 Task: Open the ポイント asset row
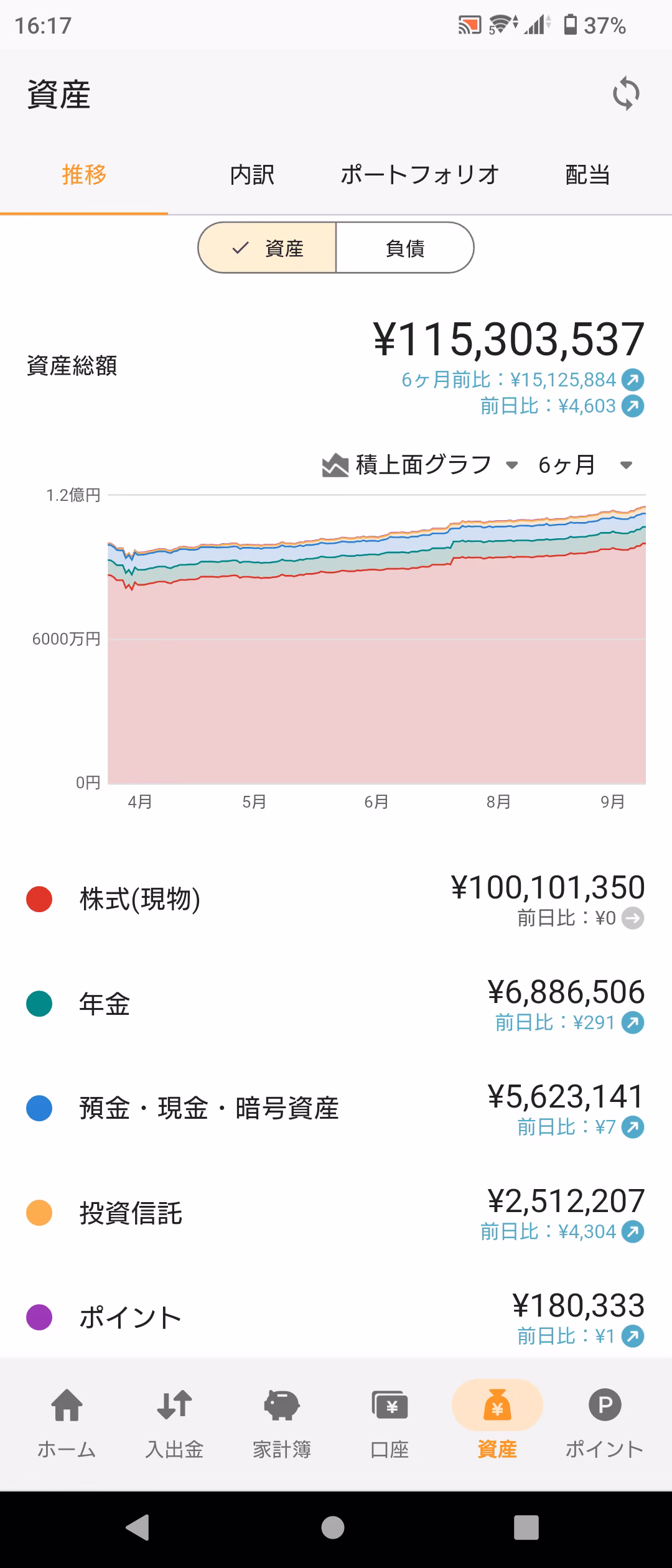coord(336,1317)
